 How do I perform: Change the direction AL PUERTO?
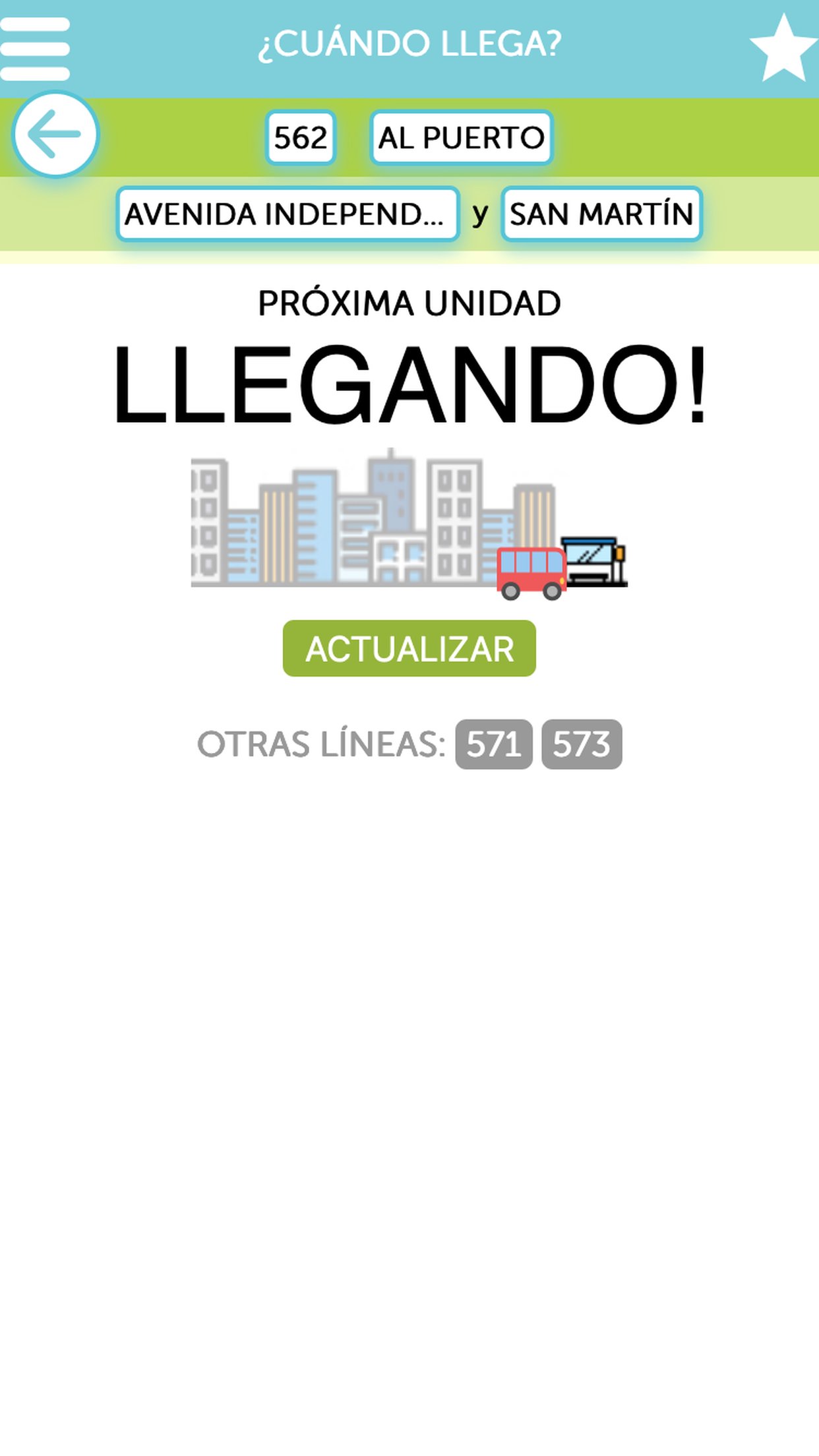tap(461, 138)
